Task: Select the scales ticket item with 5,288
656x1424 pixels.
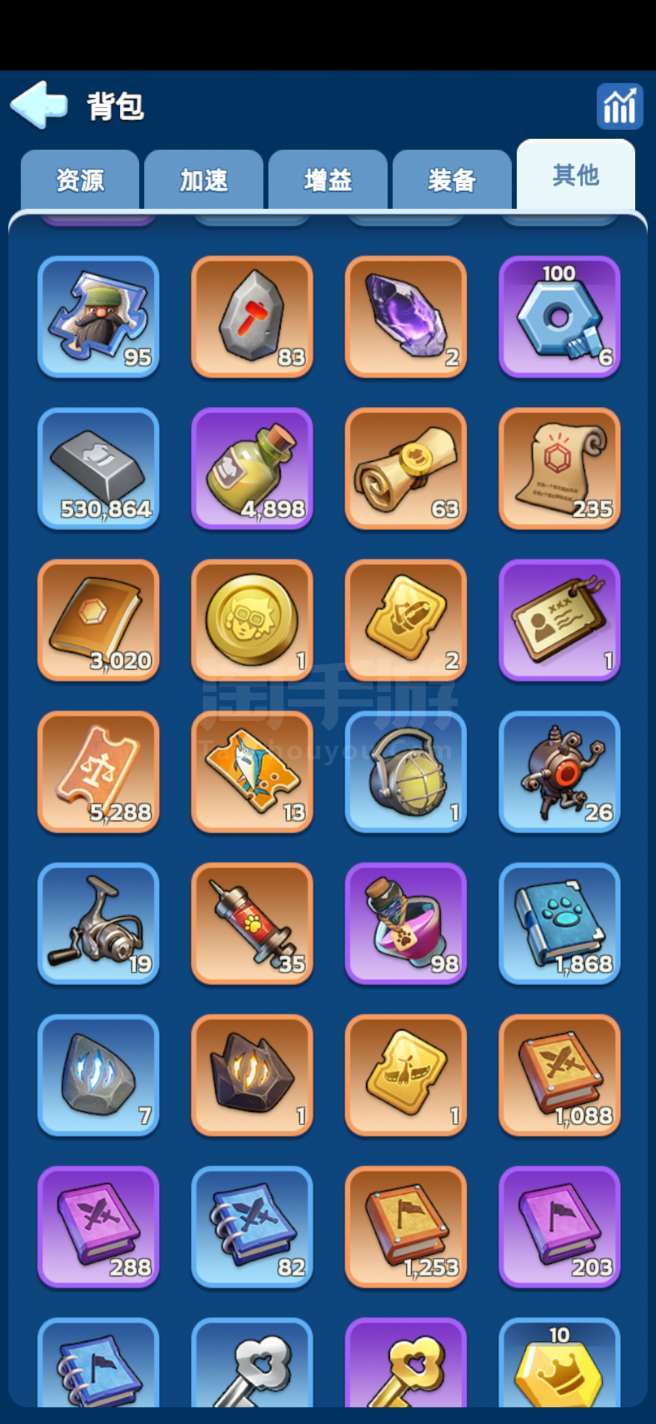Action: tap(98, 773)
